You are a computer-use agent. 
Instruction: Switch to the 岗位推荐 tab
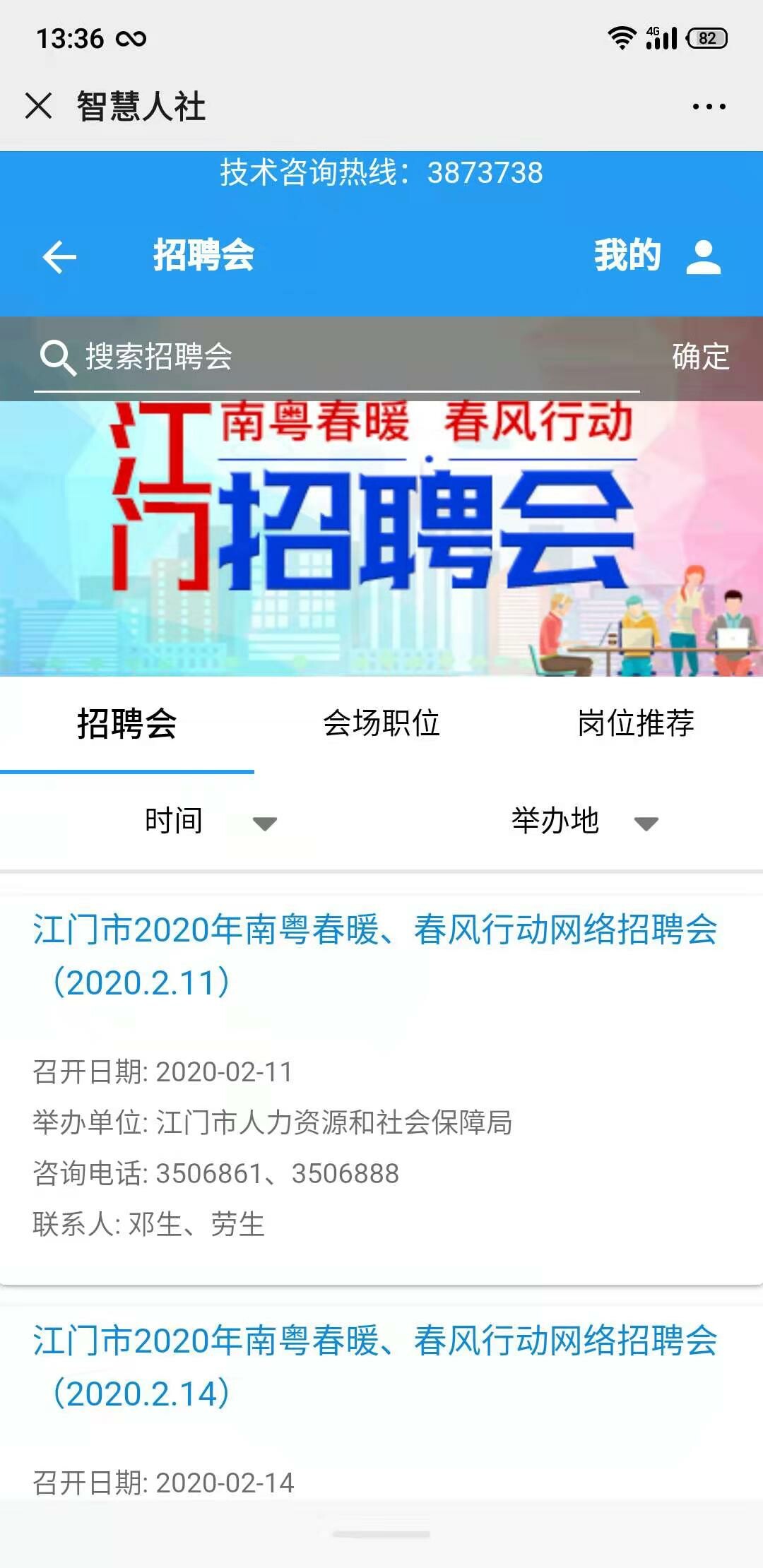point(636,724)
